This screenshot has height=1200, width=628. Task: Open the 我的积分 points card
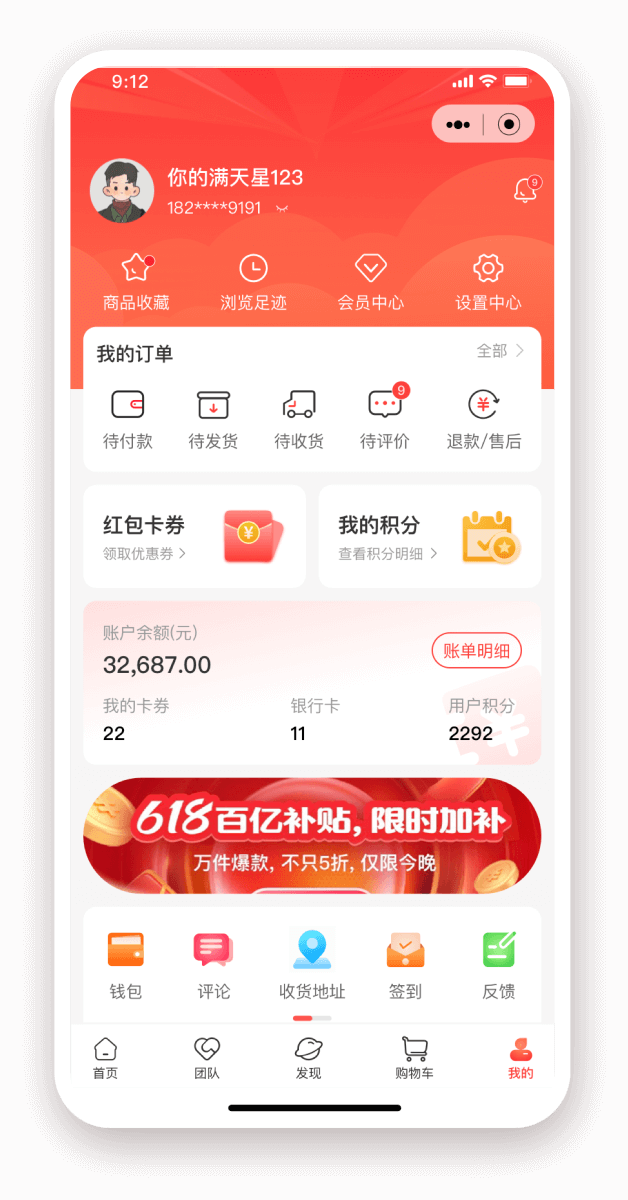[429, 536]
